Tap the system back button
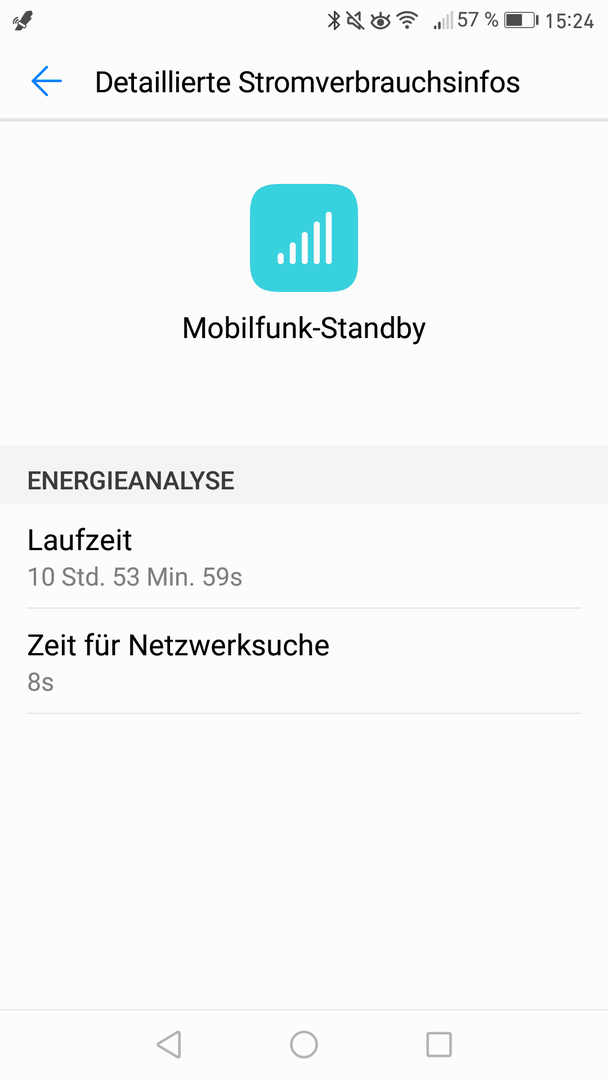Screen dimensions: 608x1080 (169, 1044)
